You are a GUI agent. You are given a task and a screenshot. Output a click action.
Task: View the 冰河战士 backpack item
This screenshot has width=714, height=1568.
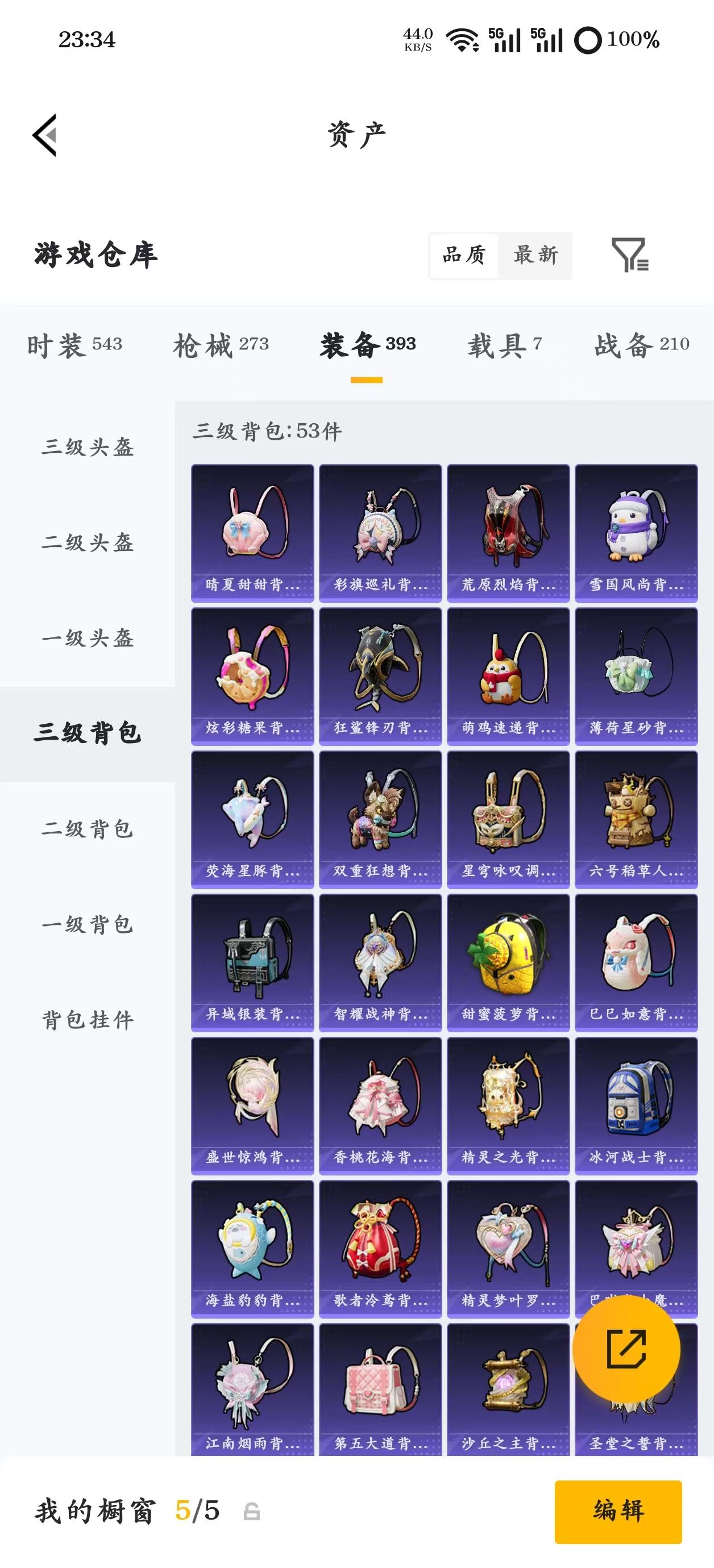[x=636, y=1106]
